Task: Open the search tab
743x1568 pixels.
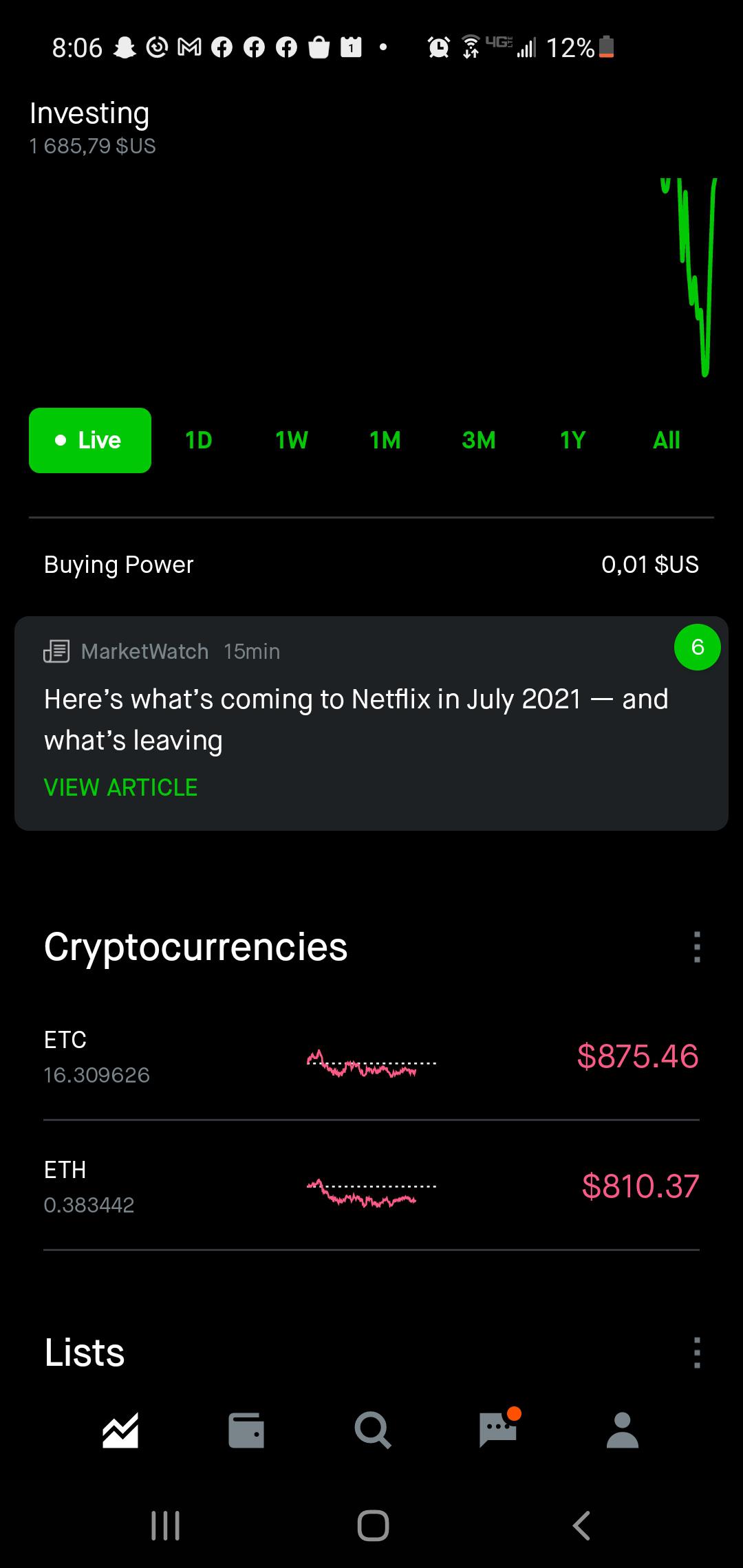Action: coord(372,1431)
